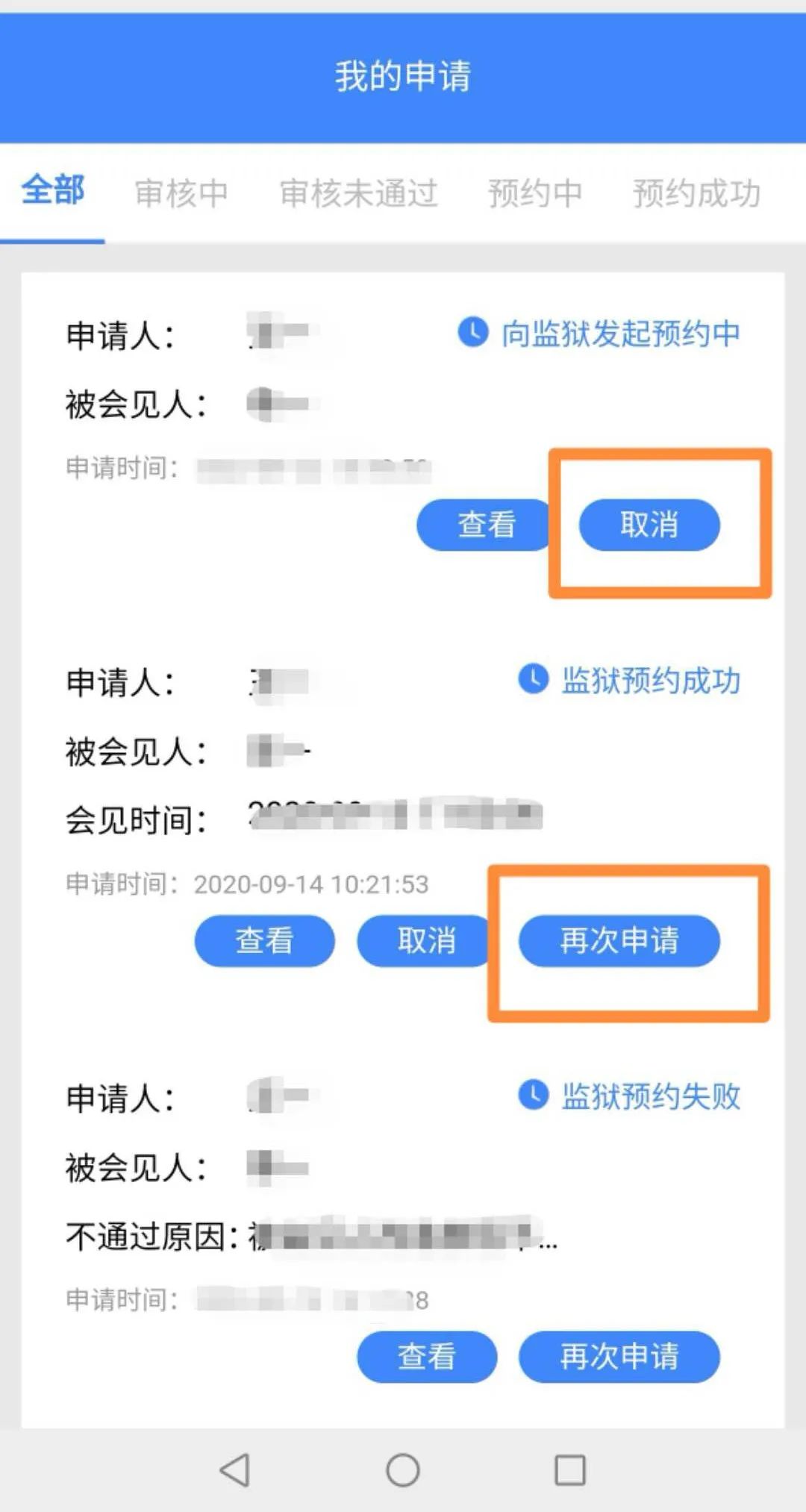
Task: Tap 查看 for the 向监狱发起预约中 application
Action: pyautogui.click(x=485, y=525)
